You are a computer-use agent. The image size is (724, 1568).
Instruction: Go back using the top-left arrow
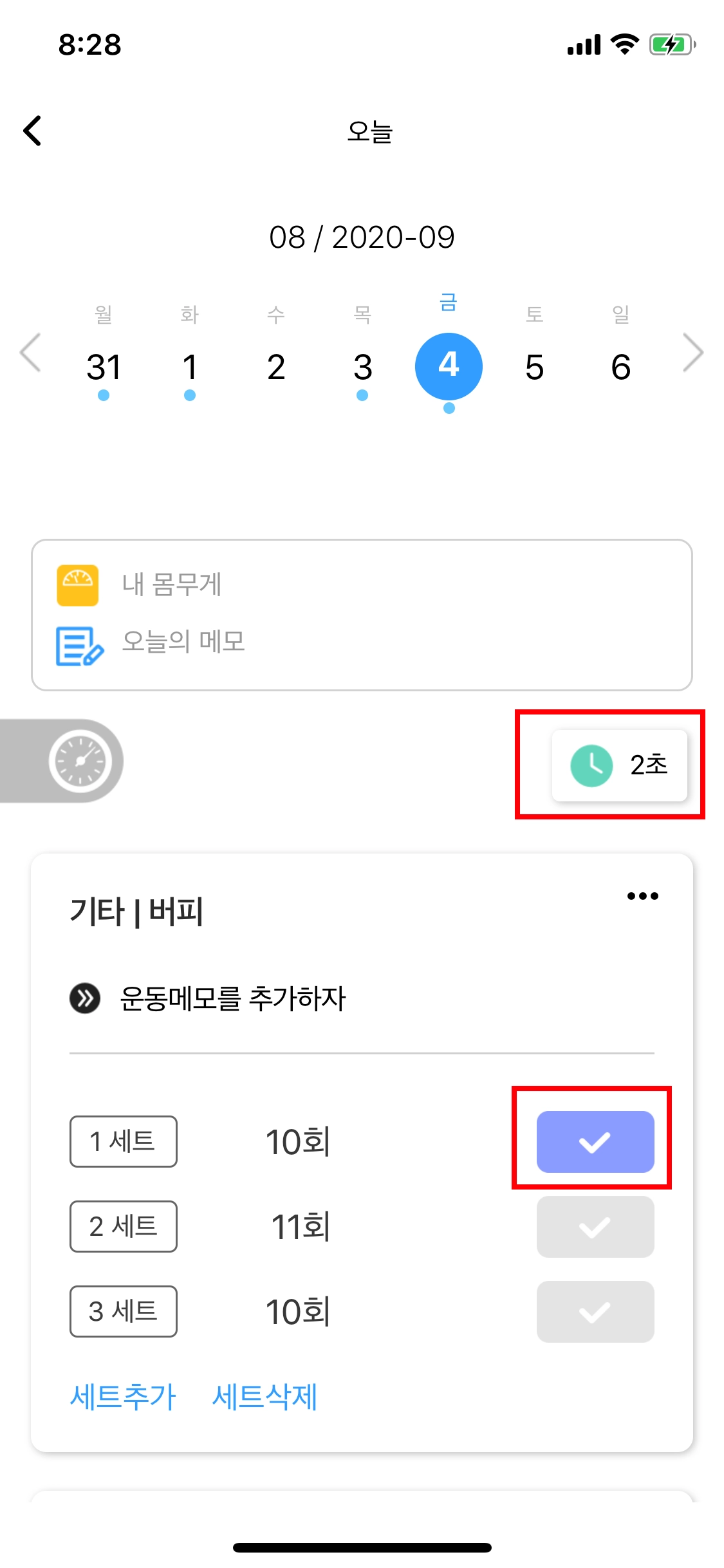click(33, 131)
